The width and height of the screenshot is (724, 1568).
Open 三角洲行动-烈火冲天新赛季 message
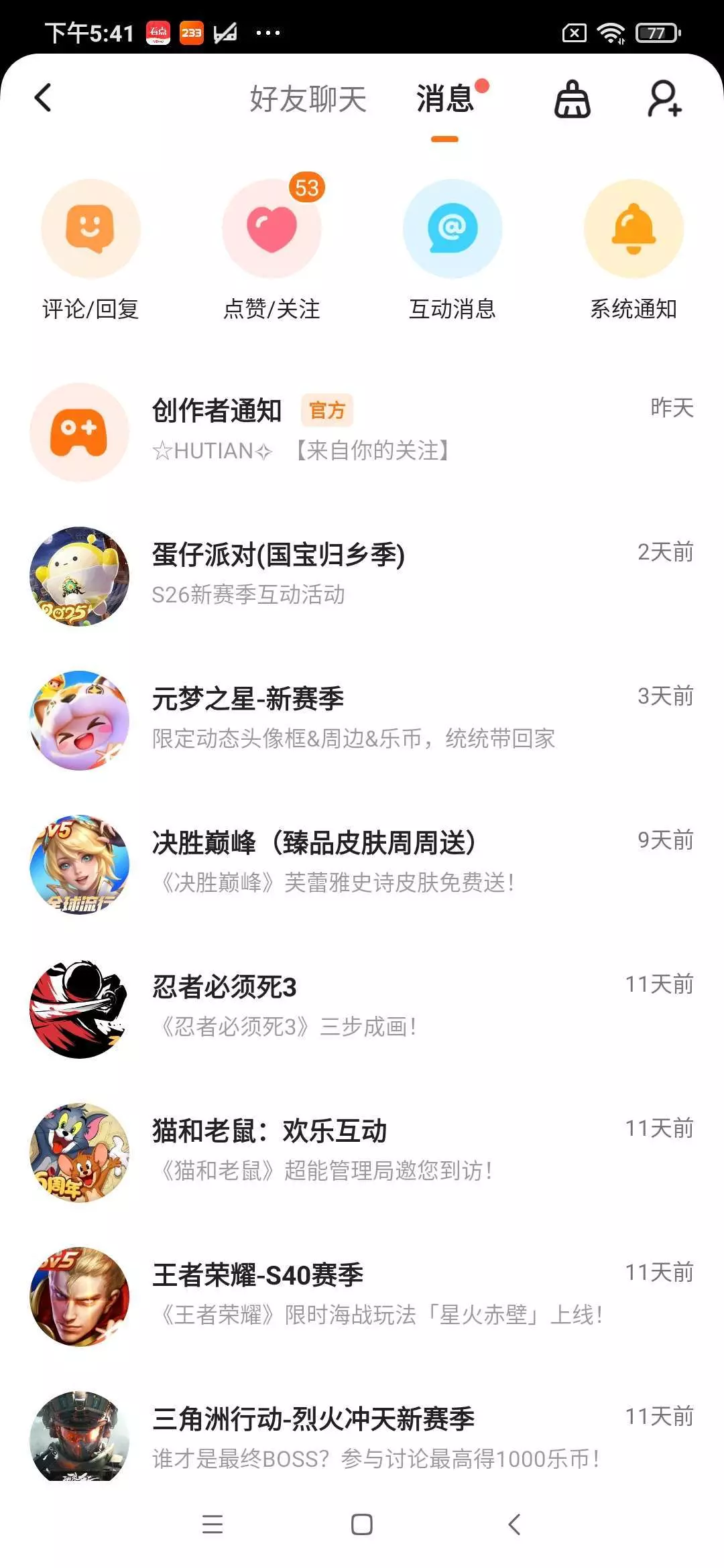coord(362,1437)
